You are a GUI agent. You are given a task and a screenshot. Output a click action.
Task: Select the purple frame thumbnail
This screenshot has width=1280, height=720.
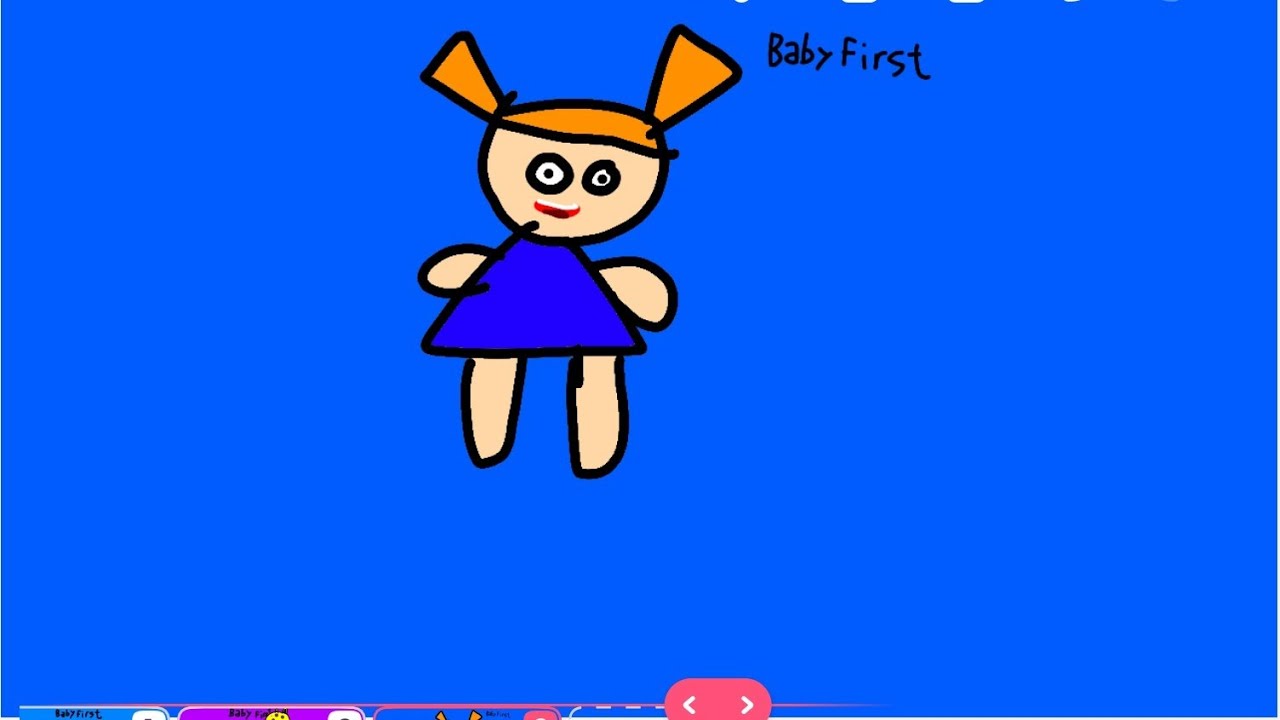coord(268,713)
